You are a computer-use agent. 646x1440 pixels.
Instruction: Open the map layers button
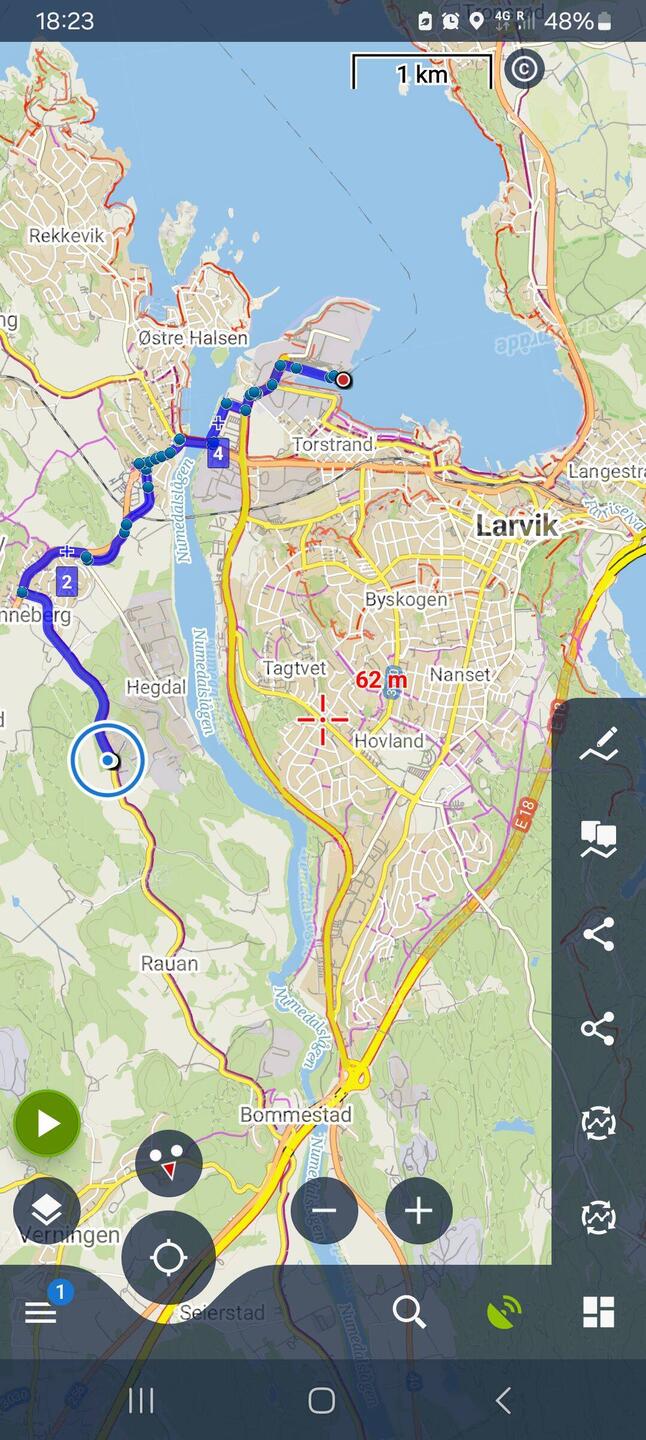point(47,1212)
